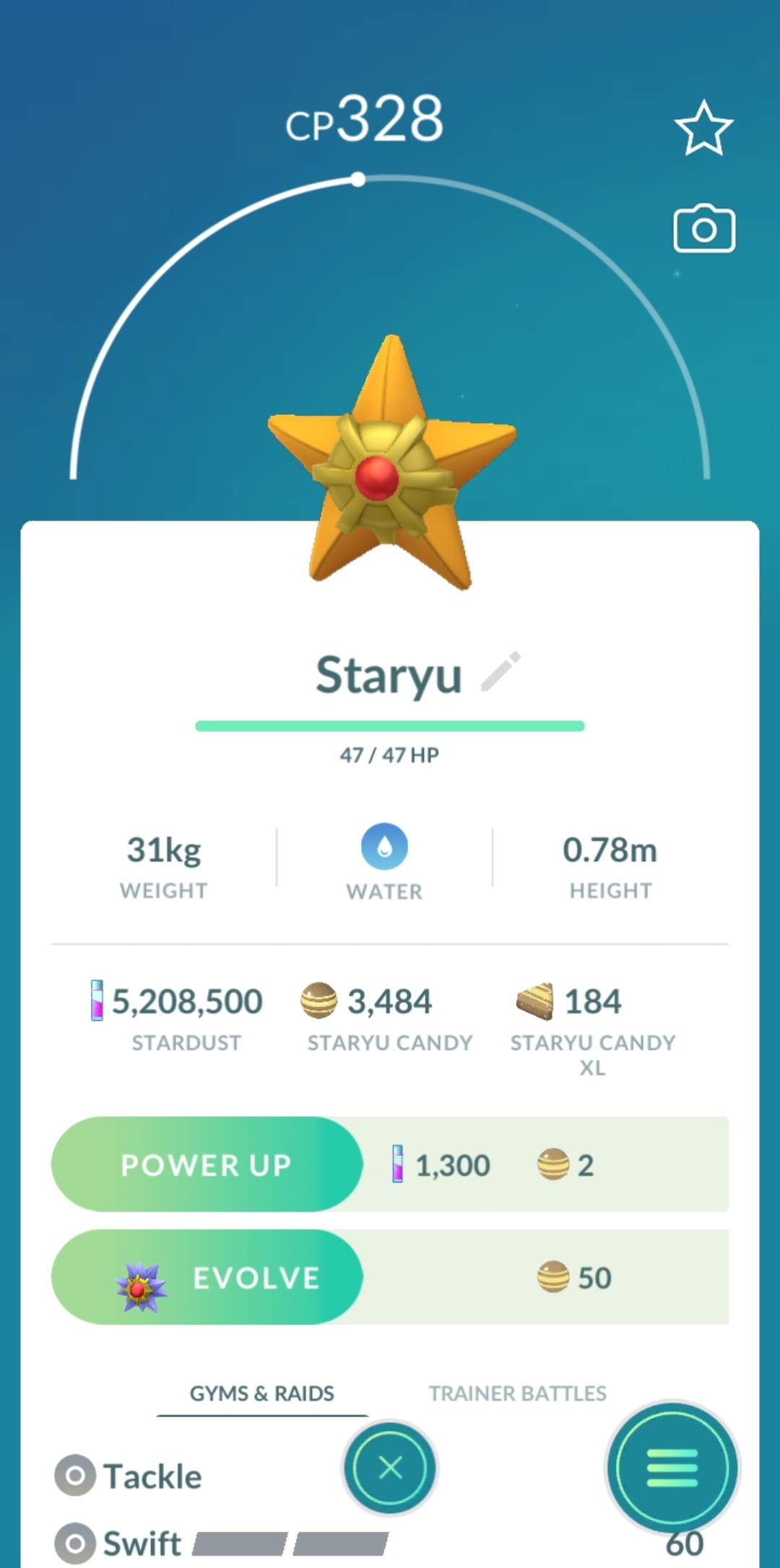Image resolution: width=780 pixels, height=1568 pixels.
Task: Switch to the Trainer Battles tab
Action: 518,1393
